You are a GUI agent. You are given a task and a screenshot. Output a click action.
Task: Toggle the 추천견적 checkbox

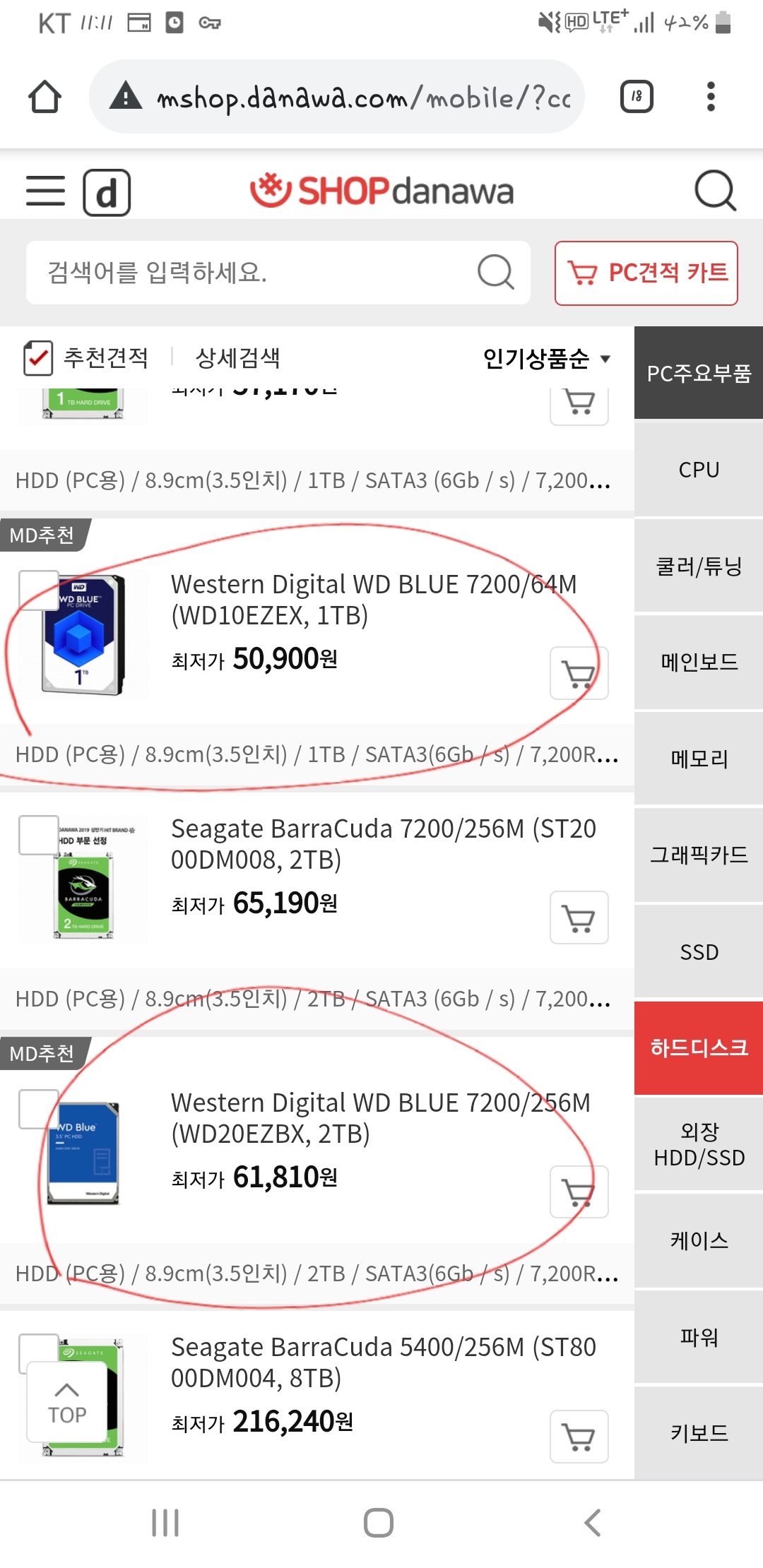pyautogui.click(x=37, y=358)
